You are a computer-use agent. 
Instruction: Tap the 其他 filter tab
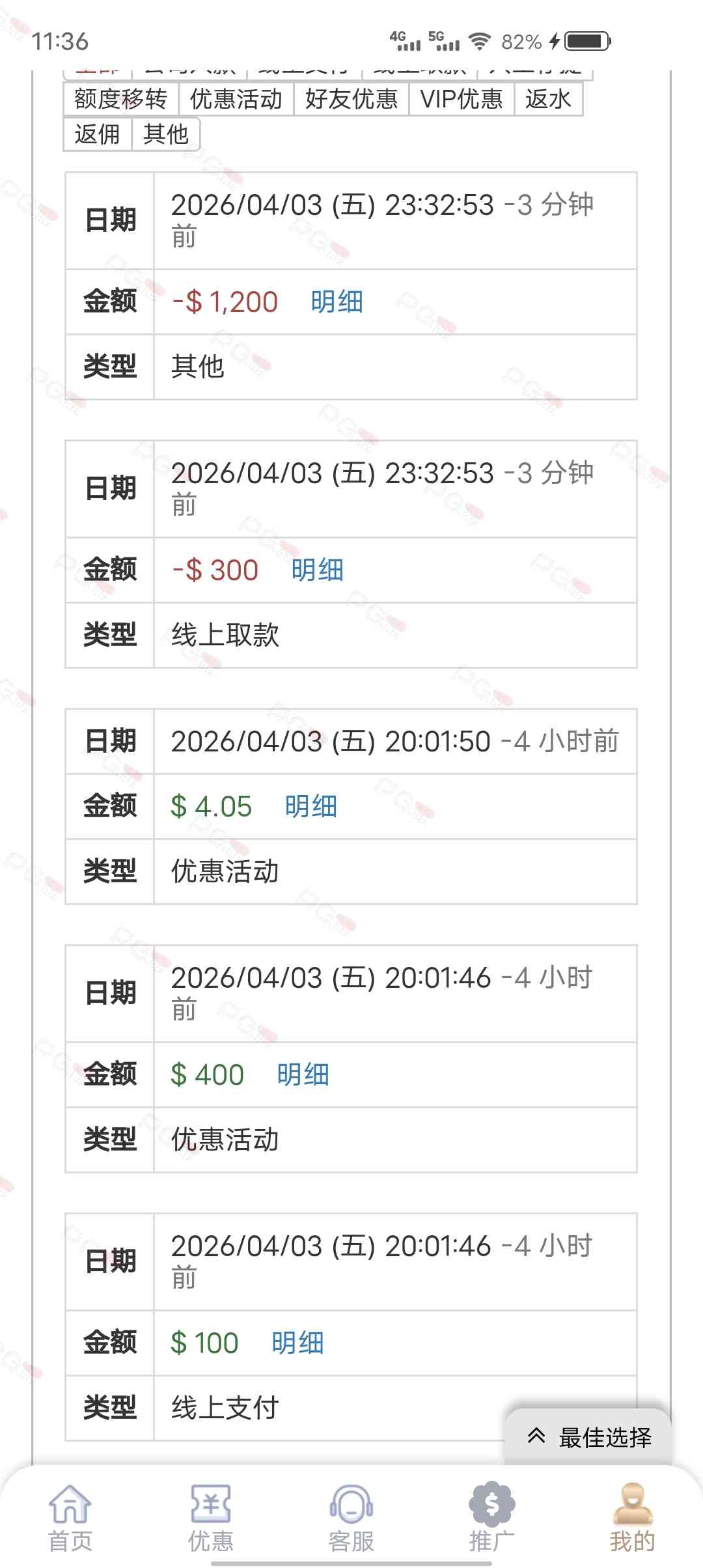point(166,134)
